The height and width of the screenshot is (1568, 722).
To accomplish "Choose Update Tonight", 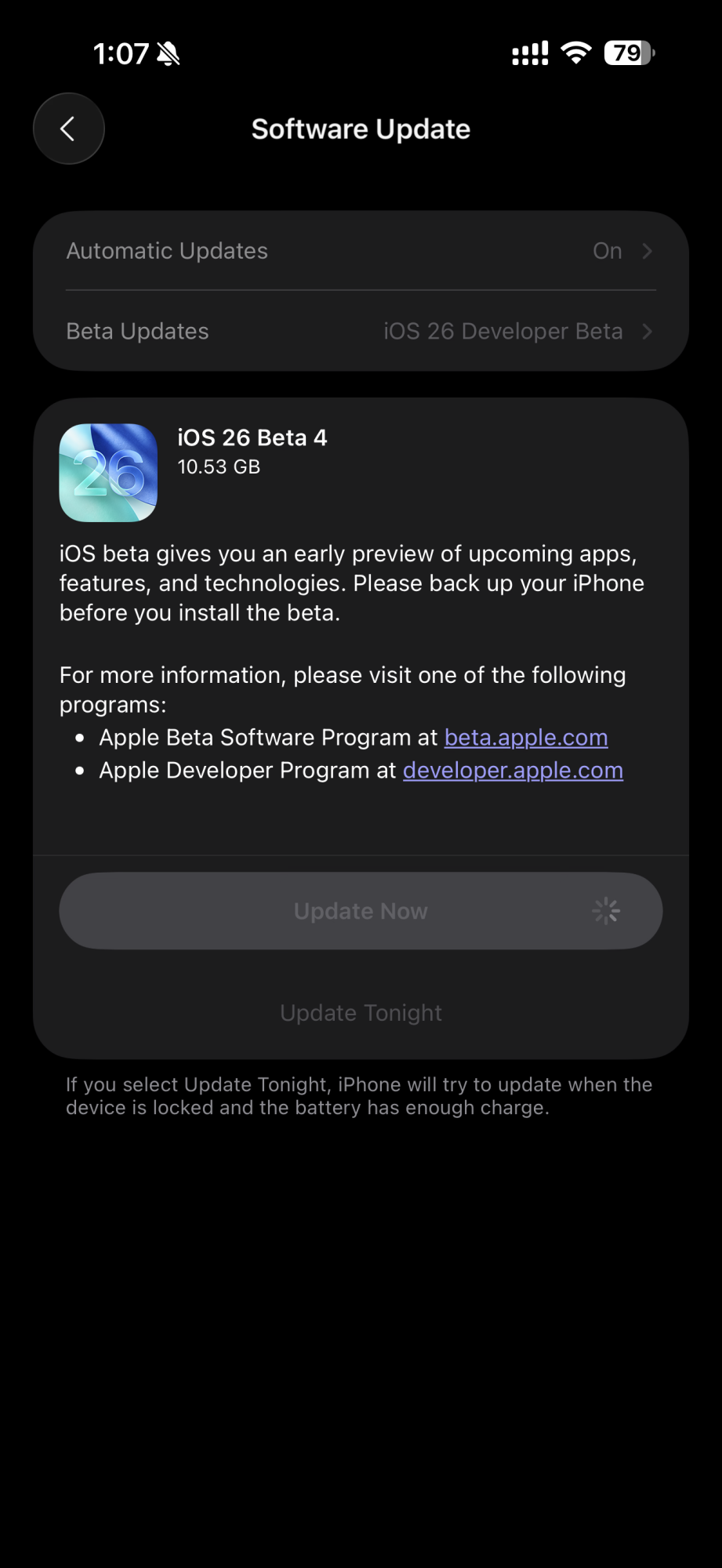I will (x=361, y=1013).
